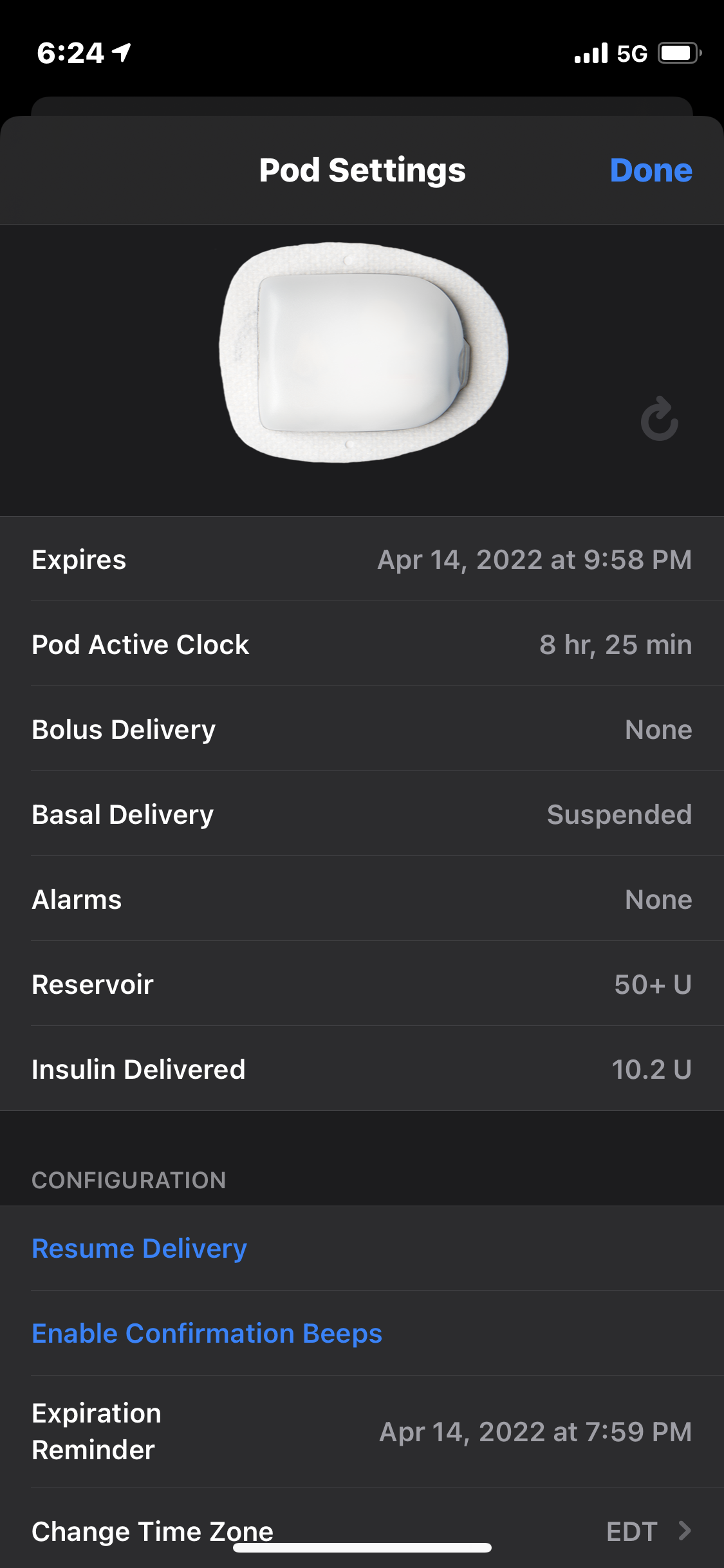
Task: Tap the Bolus Delivery row
Action: tap(362, 729)
